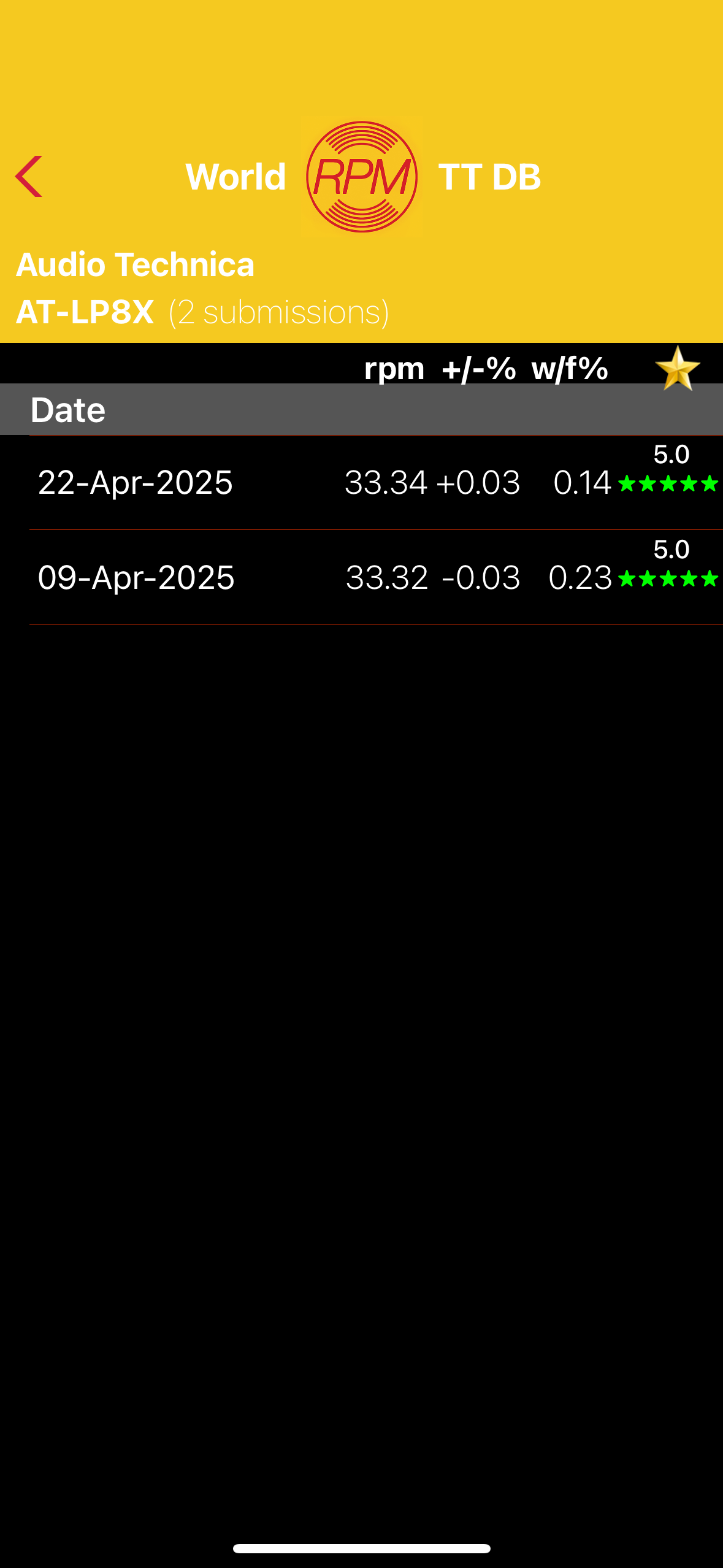
Task: Open the 22-Apr-2025 submission row
Action: tap(376, 483)
